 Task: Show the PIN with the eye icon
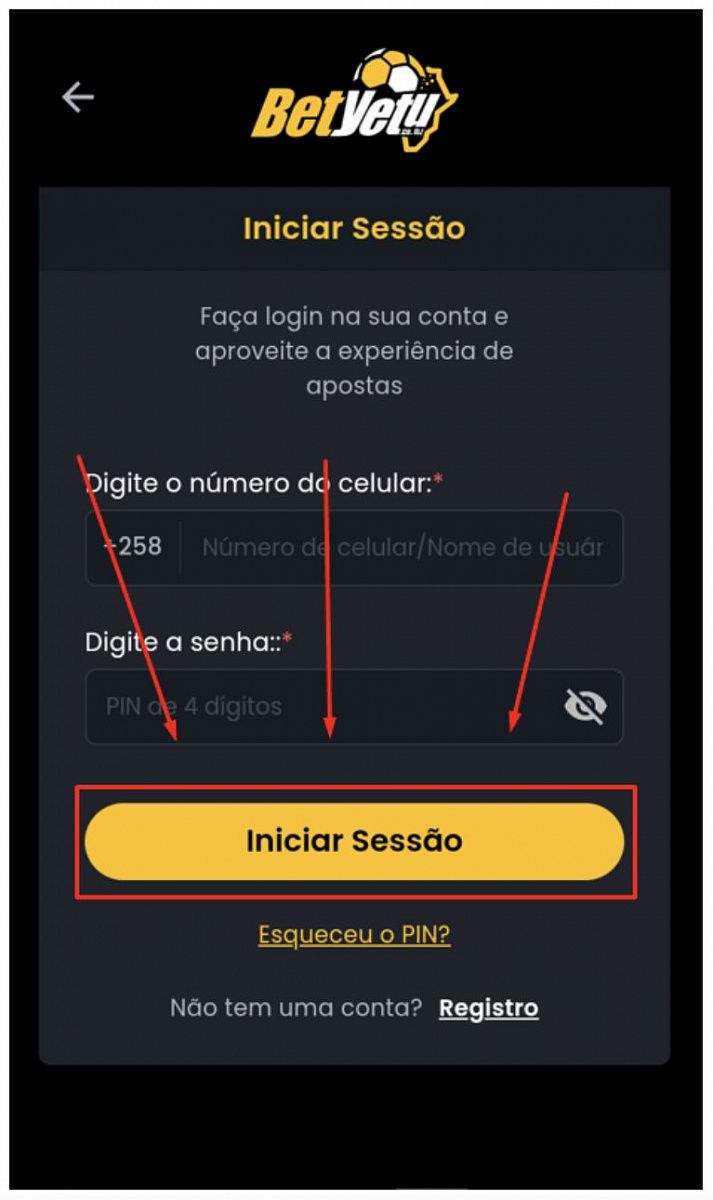point(585,707)
